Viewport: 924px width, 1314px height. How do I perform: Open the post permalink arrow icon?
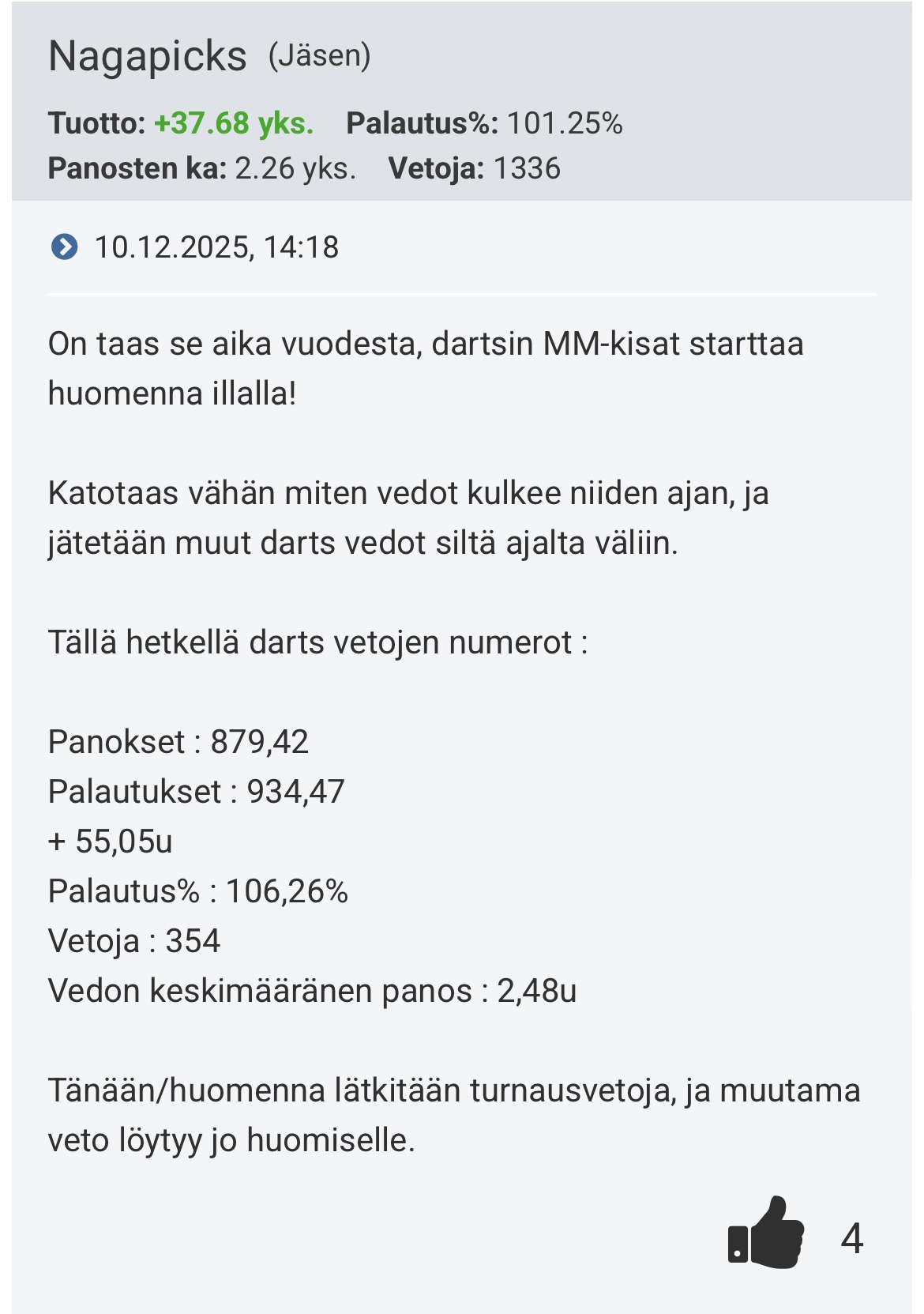pos(64,247)
